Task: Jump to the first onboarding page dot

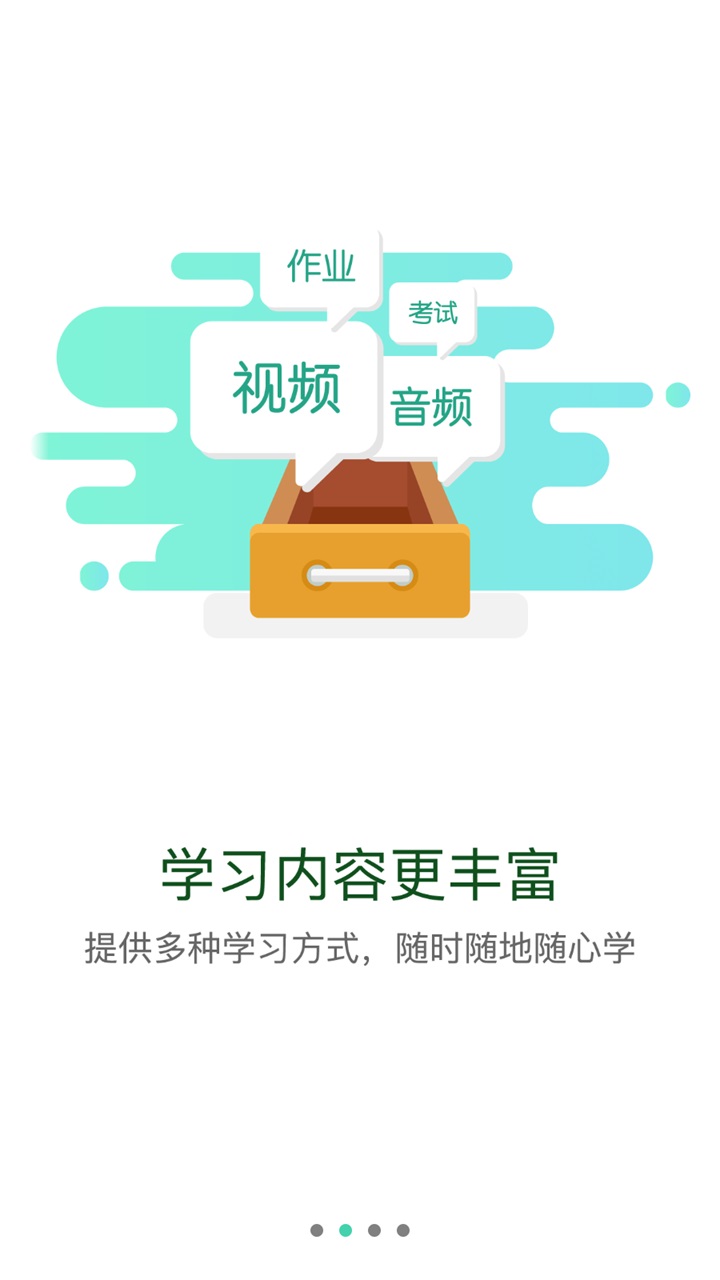Action: pos(317,1230)
